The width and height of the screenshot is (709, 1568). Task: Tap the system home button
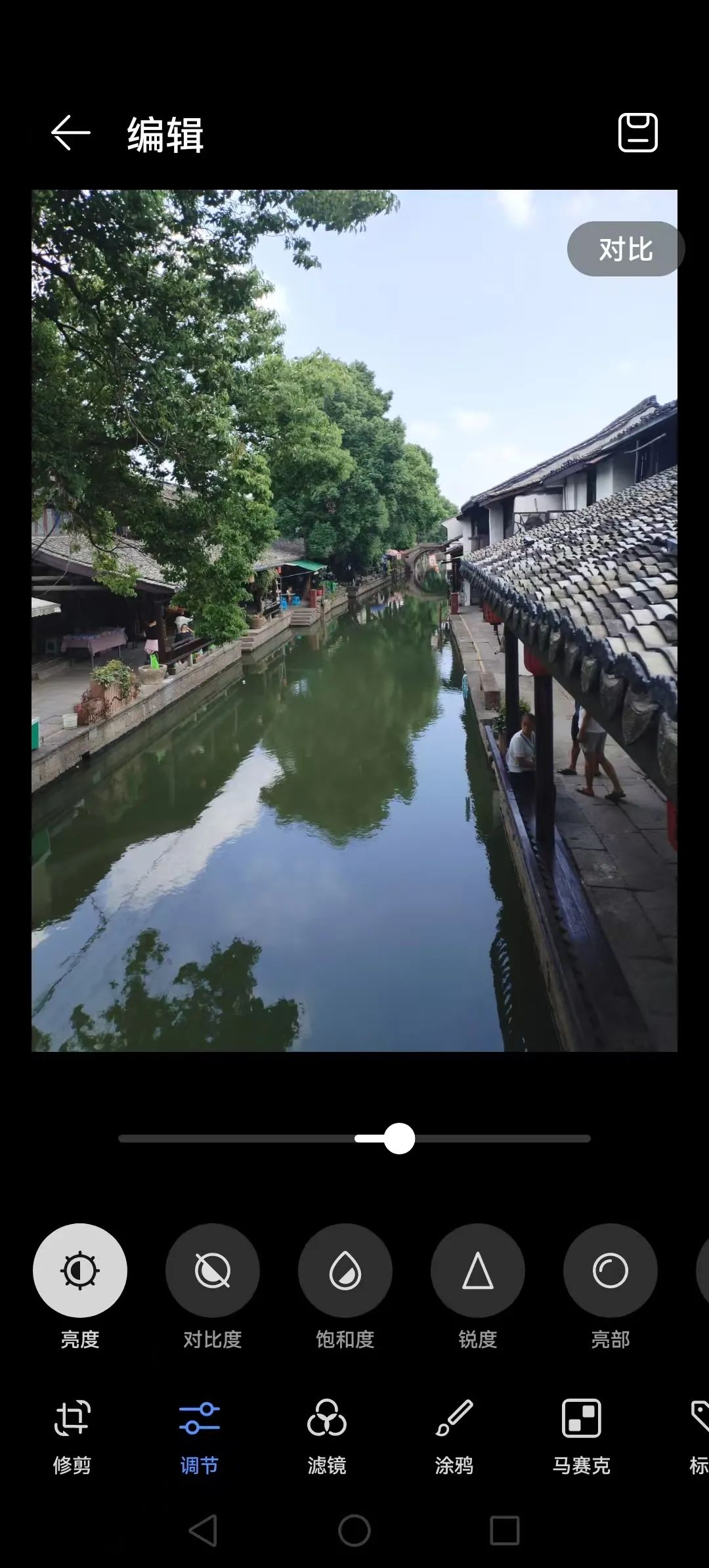point(354,1531)
